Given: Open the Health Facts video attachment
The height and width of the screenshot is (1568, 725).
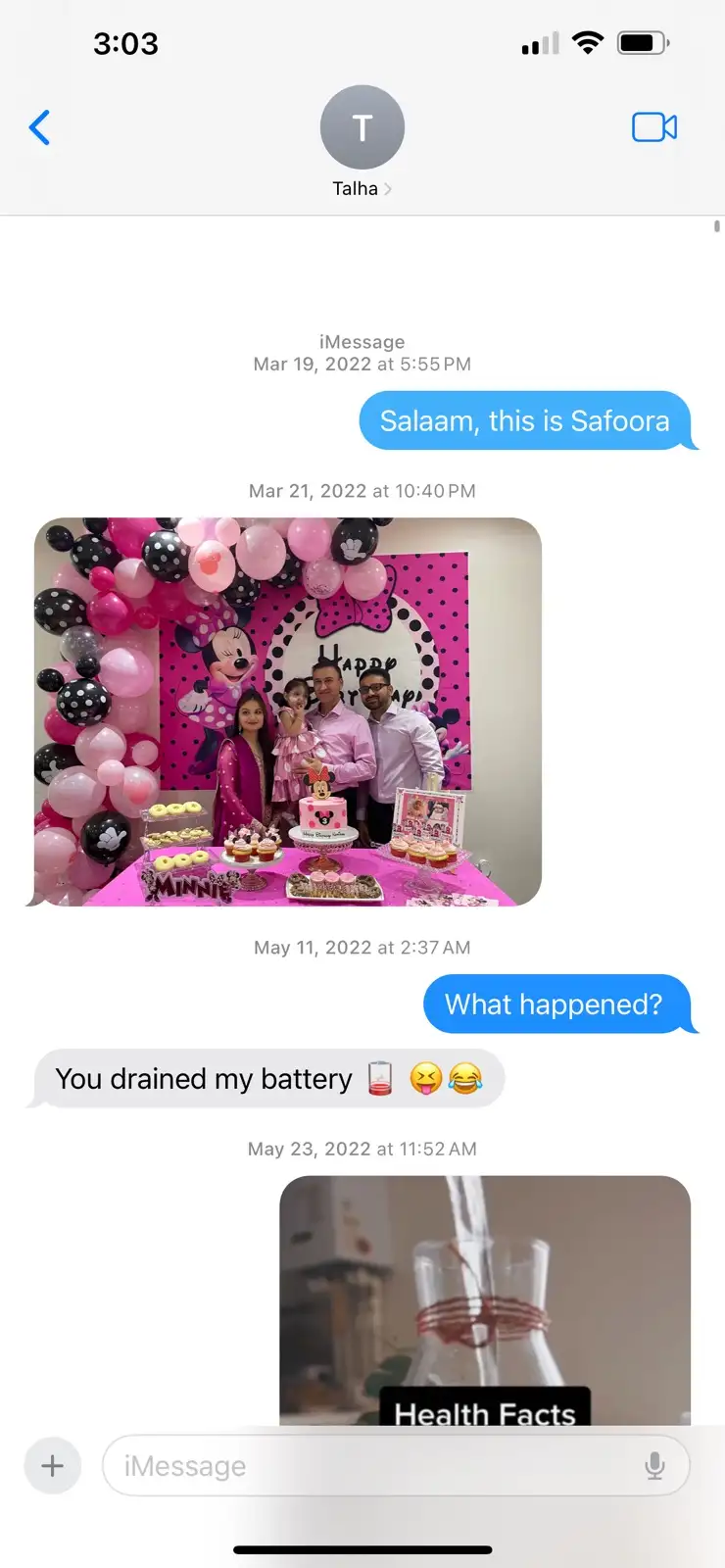Looking at the screenshot, I should pos(485,1300).
